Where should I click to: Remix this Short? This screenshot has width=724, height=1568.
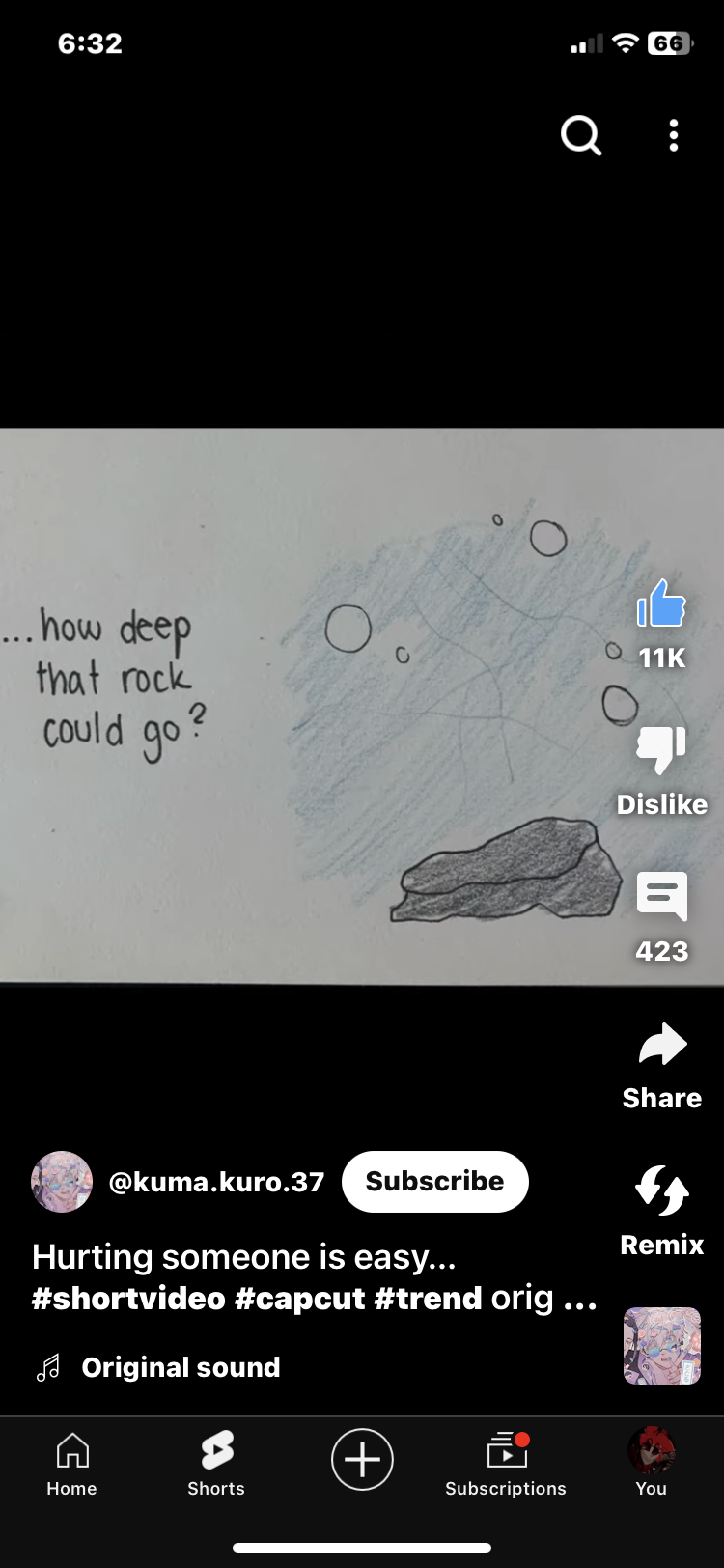coord(662,1191)
